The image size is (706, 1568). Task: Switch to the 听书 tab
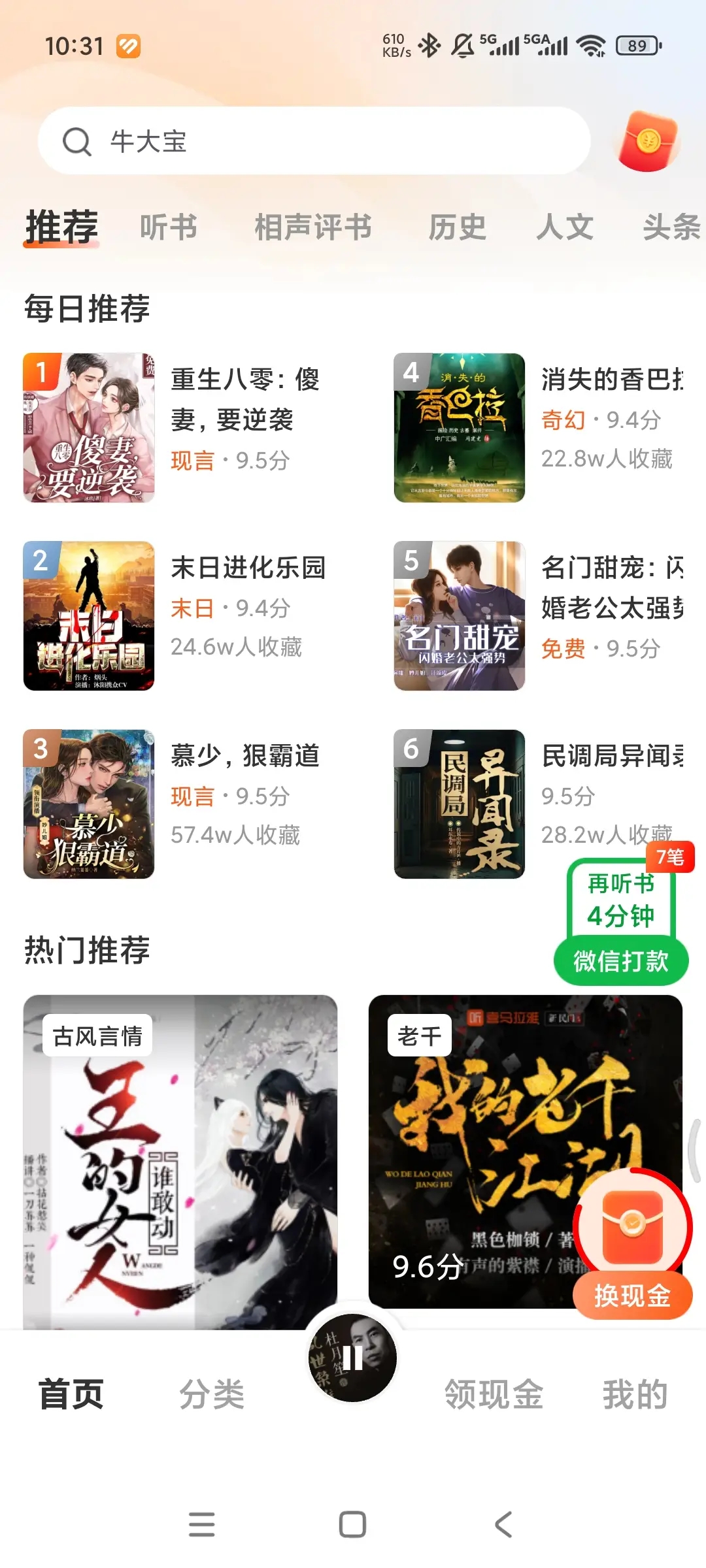[169, 227]
